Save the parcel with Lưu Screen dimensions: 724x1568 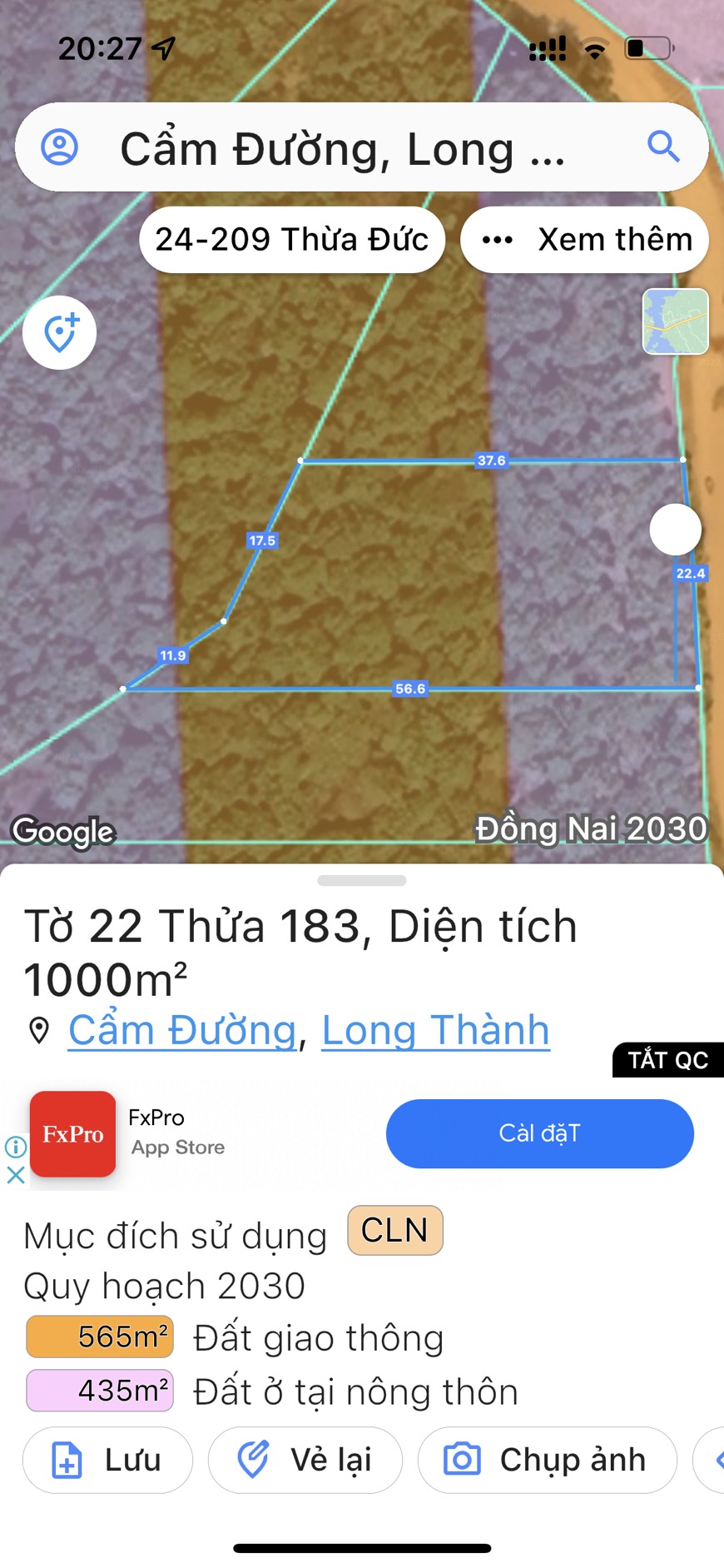click(x=108, y=1460)
